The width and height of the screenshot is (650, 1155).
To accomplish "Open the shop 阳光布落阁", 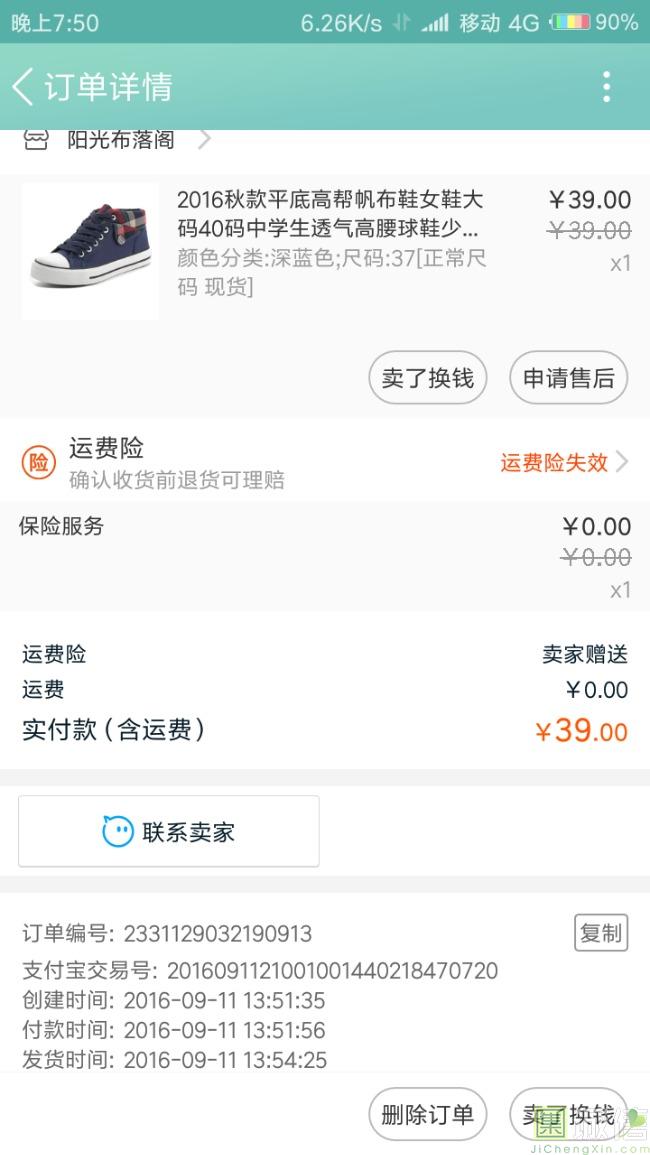I will tap(120, 140).
